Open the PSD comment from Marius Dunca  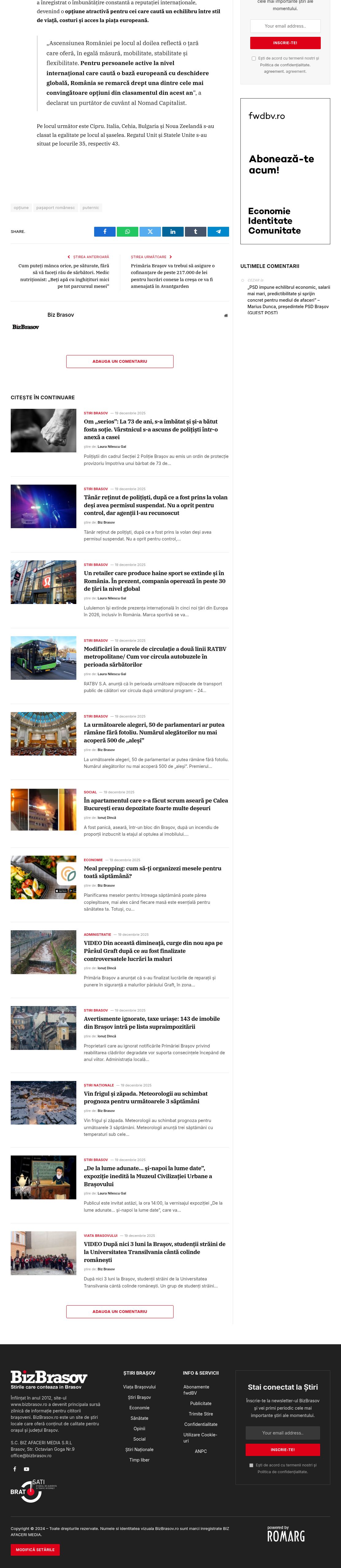(289, 299)
